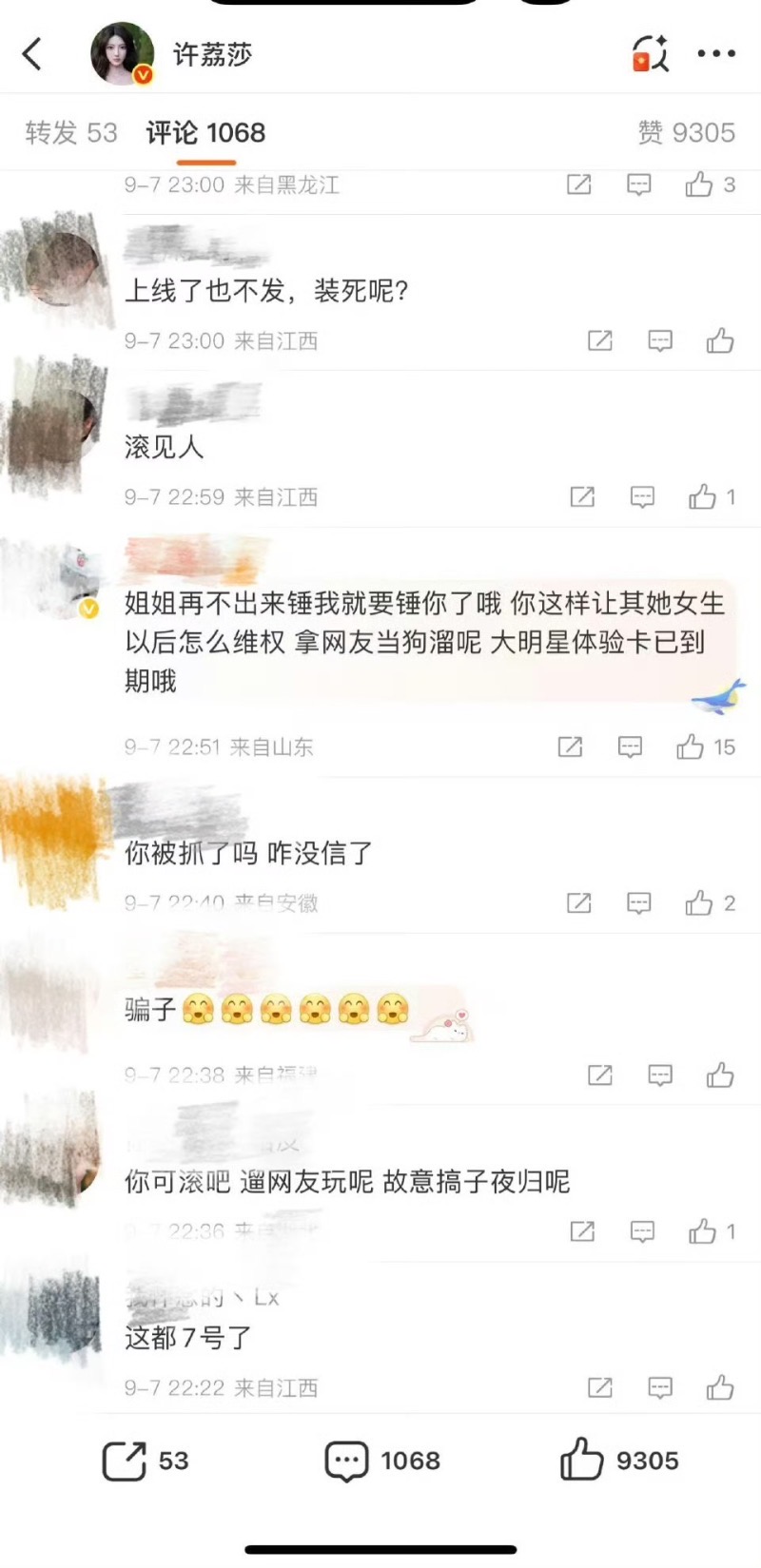Like the comment "上线了也不发，装死呢？"
This screenshot has height=1568, width=761.
tap(720, 340)
